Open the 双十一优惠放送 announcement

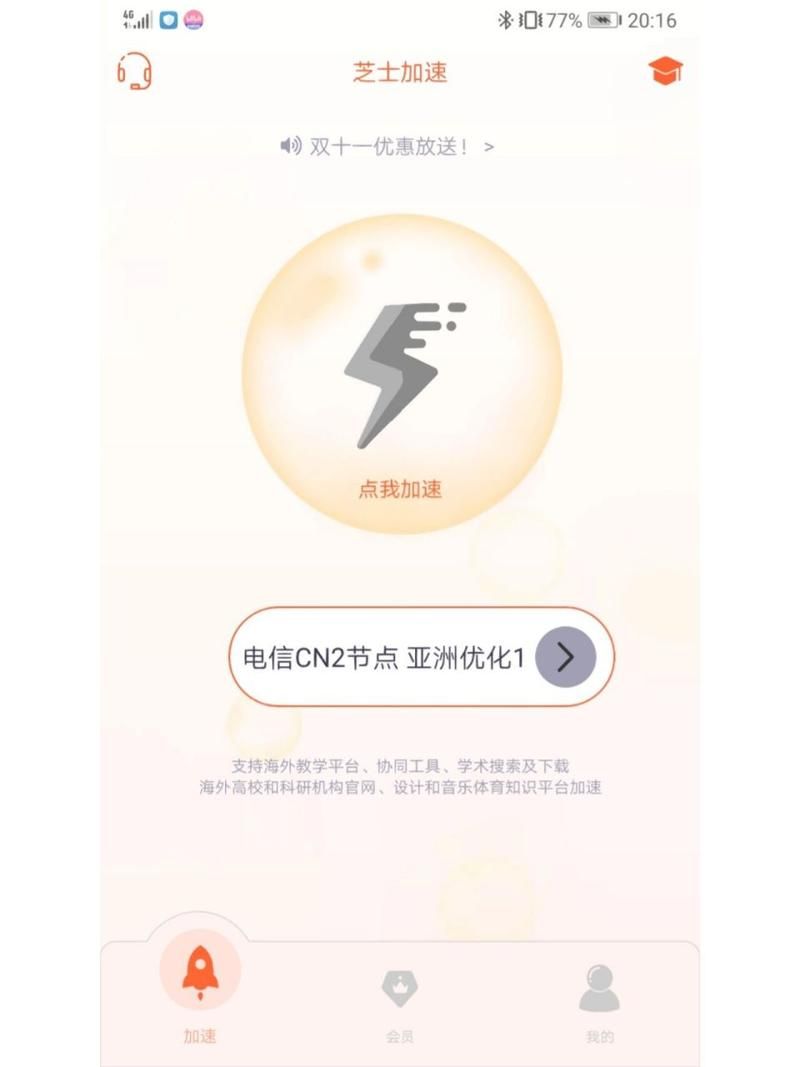(x=388, y=147)
